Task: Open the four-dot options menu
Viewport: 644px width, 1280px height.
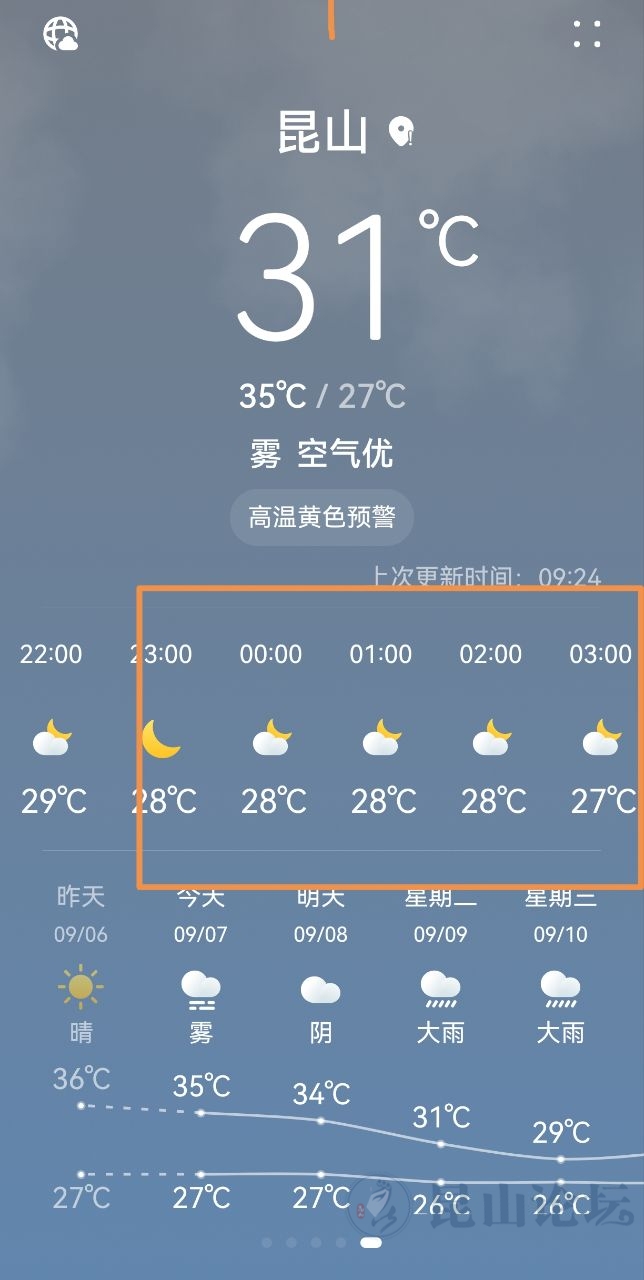Action: click(587, 35)
